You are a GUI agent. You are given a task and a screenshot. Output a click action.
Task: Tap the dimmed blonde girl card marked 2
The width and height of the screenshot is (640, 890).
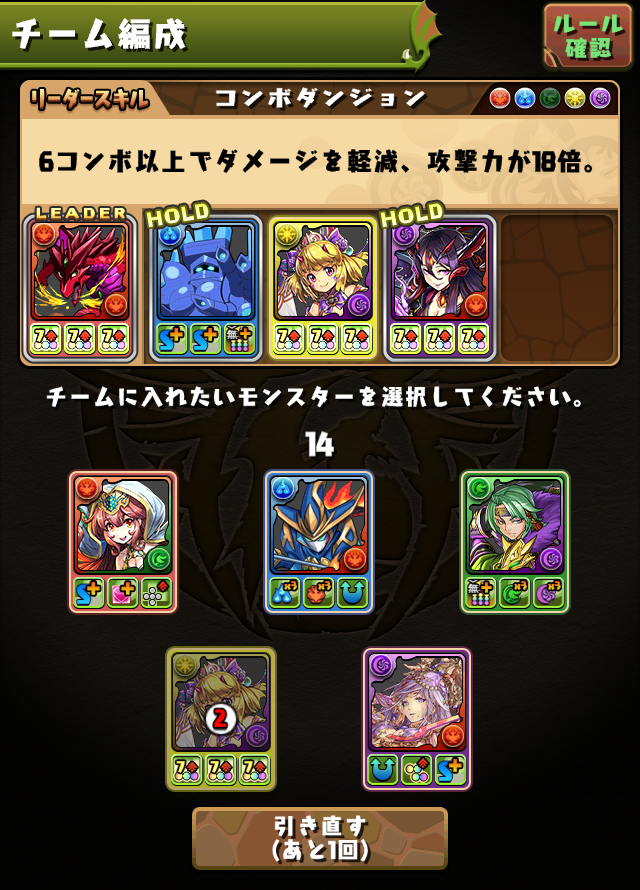[221, 718]
